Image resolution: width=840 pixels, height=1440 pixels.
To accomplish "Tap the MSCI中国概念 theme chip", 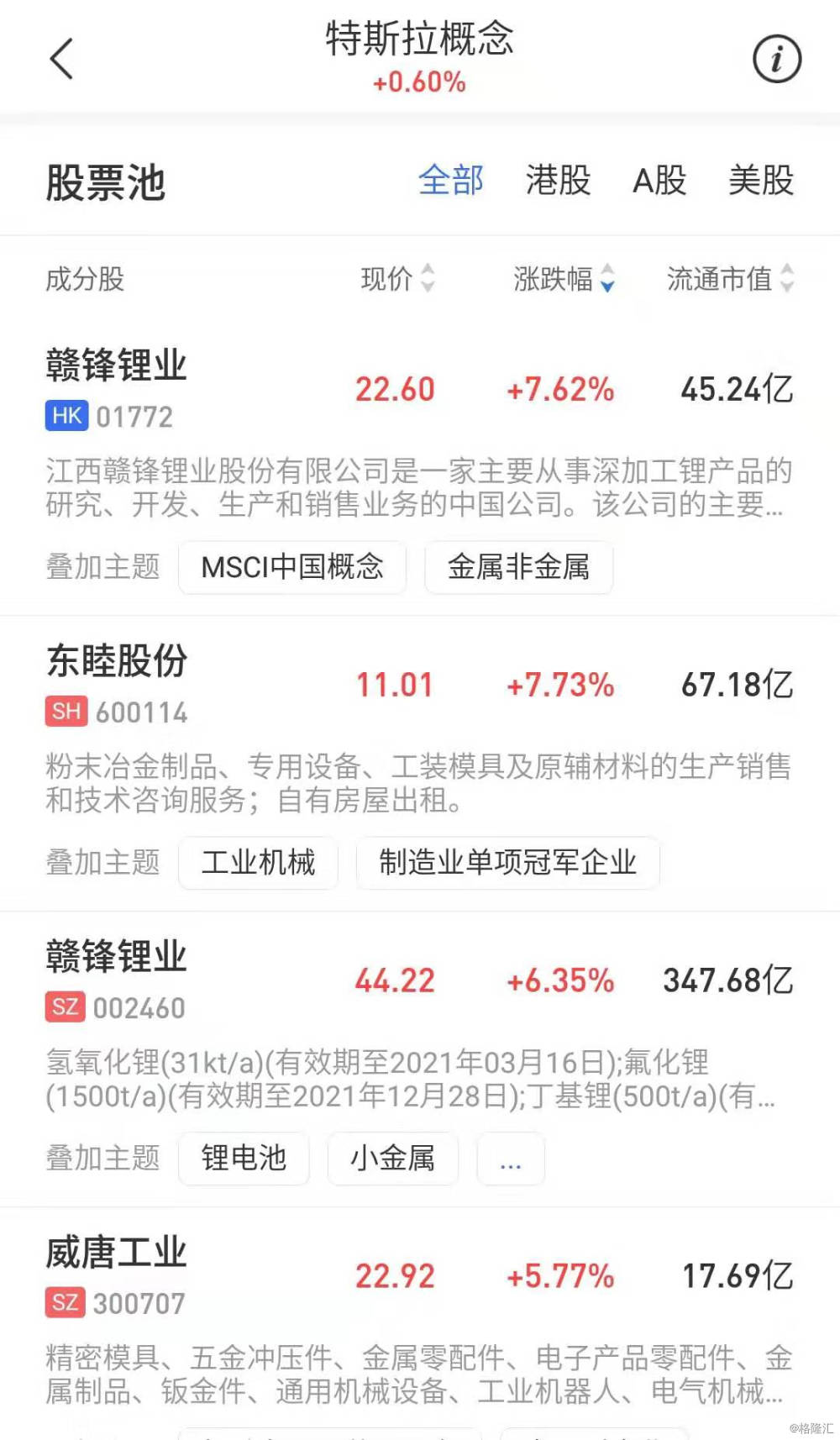I will coord(292,567).
